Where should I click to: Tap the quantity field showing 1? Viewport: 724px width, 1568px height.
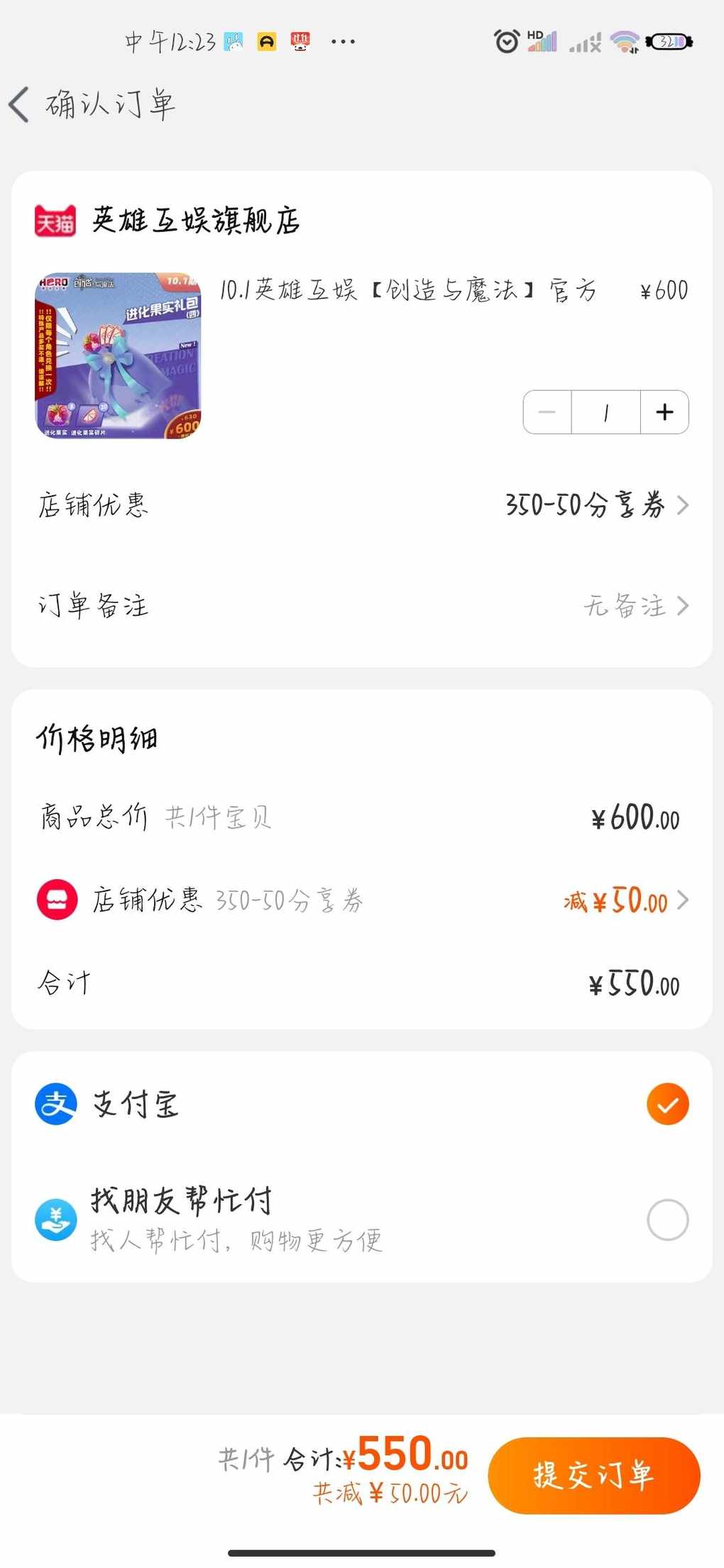click(606, 412)
